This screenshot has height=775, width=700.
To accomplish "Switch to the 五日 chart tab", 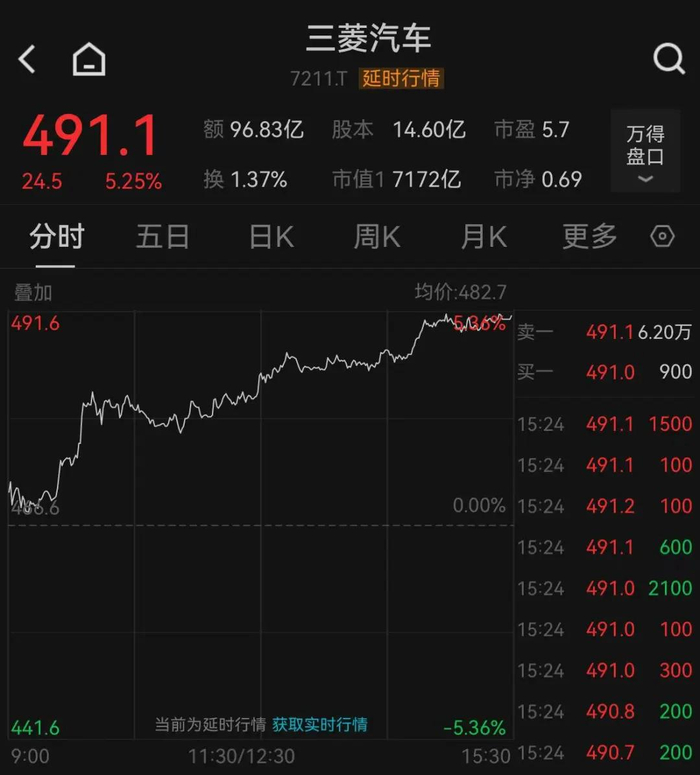I will pos(163,237).
